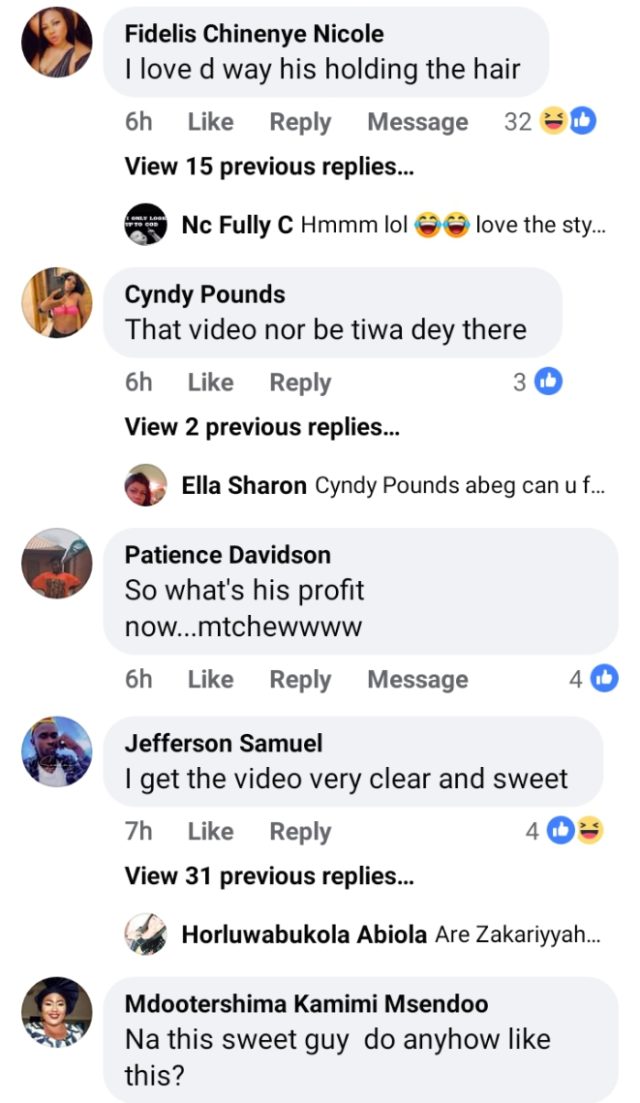Like Patience Davidson's comment

click(x=210, y=680)
